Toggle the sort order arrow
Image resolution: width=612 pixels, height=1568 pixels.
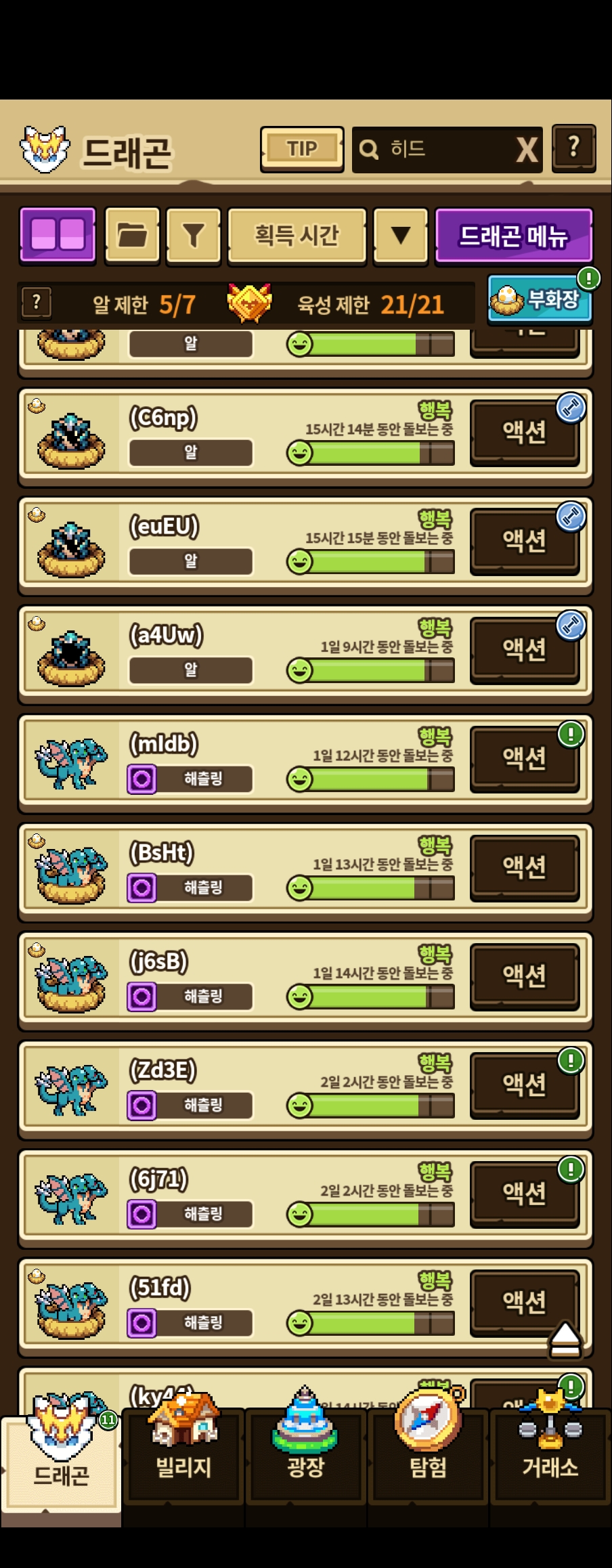[x=401, y=235]
